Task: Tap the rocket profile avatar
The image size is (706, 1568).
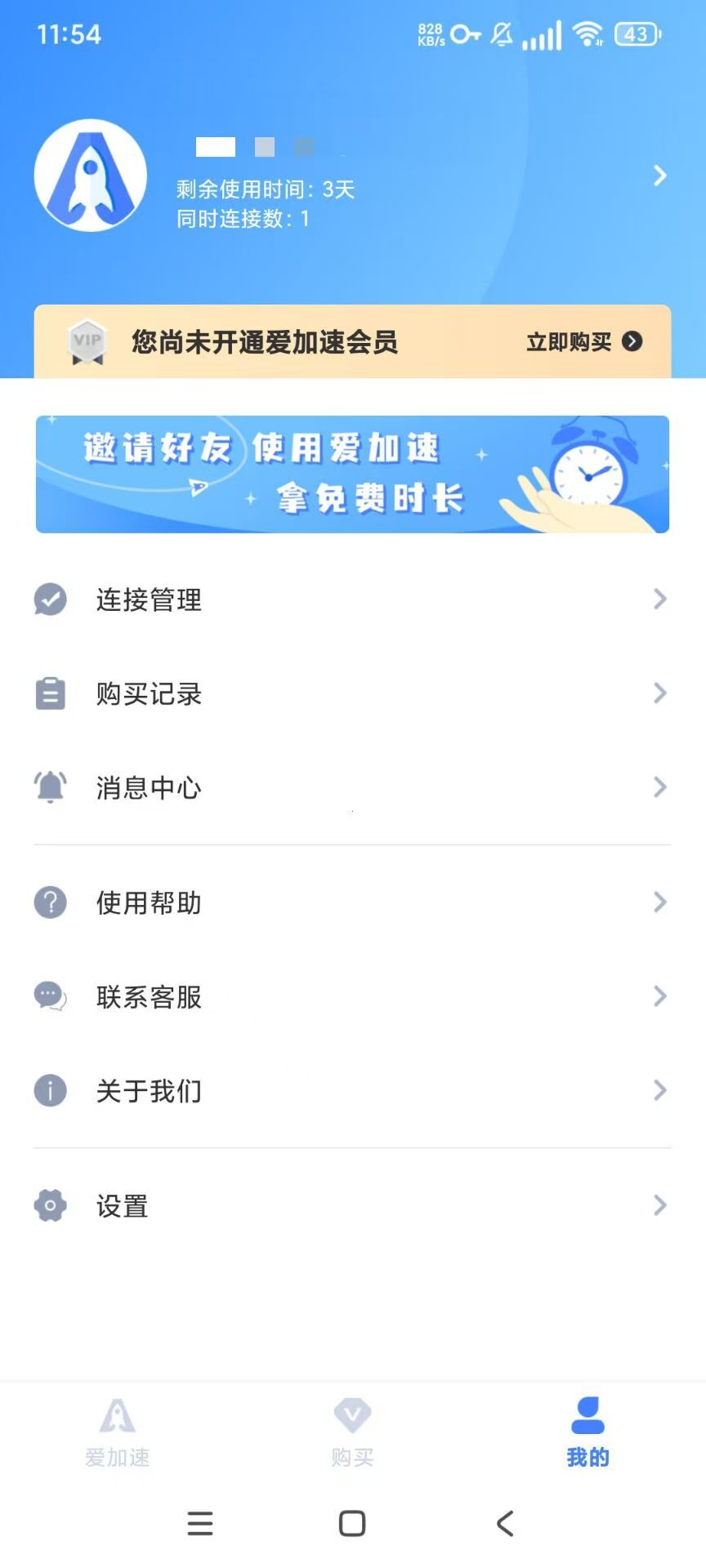Action: 91,176
